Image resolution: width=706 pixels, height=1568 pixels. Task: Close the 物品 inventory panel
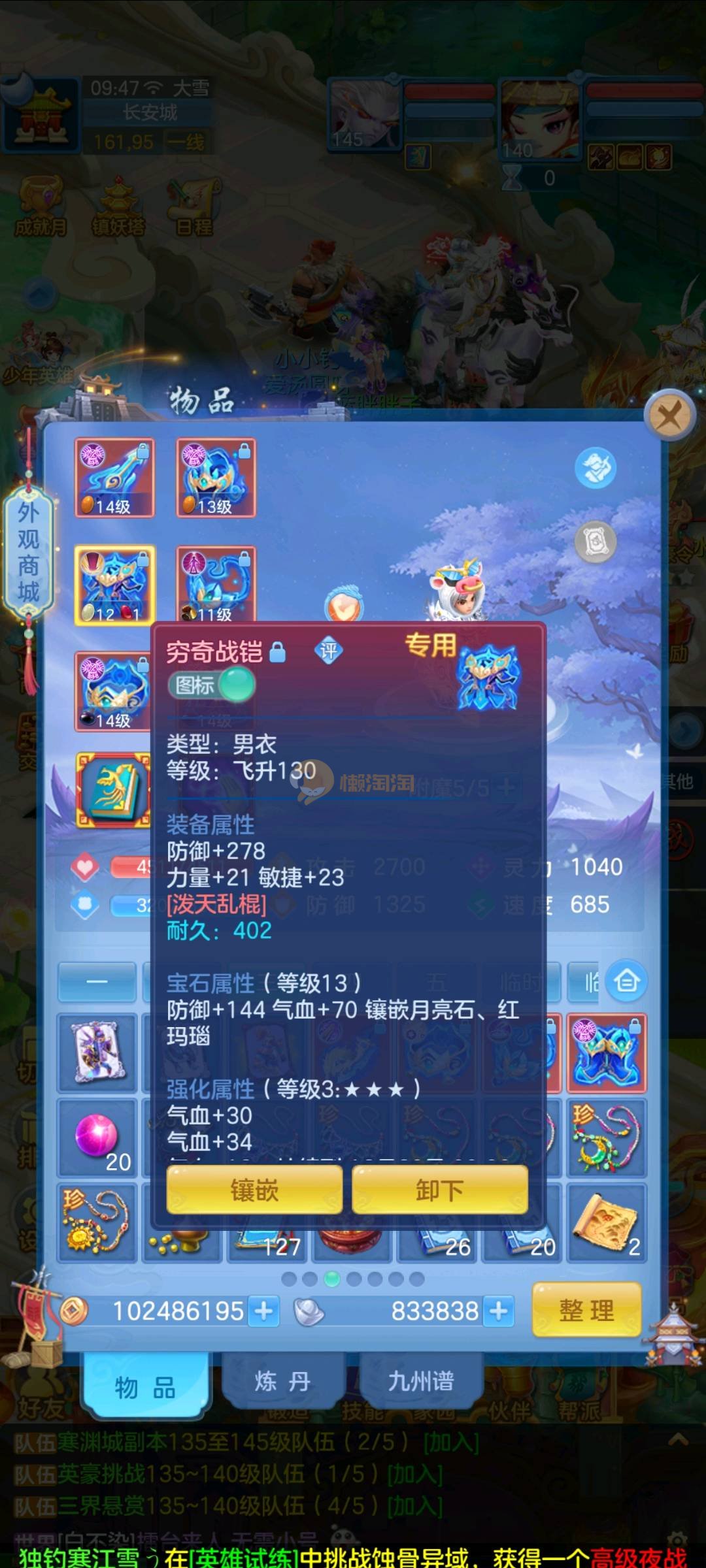click(669, 414)
